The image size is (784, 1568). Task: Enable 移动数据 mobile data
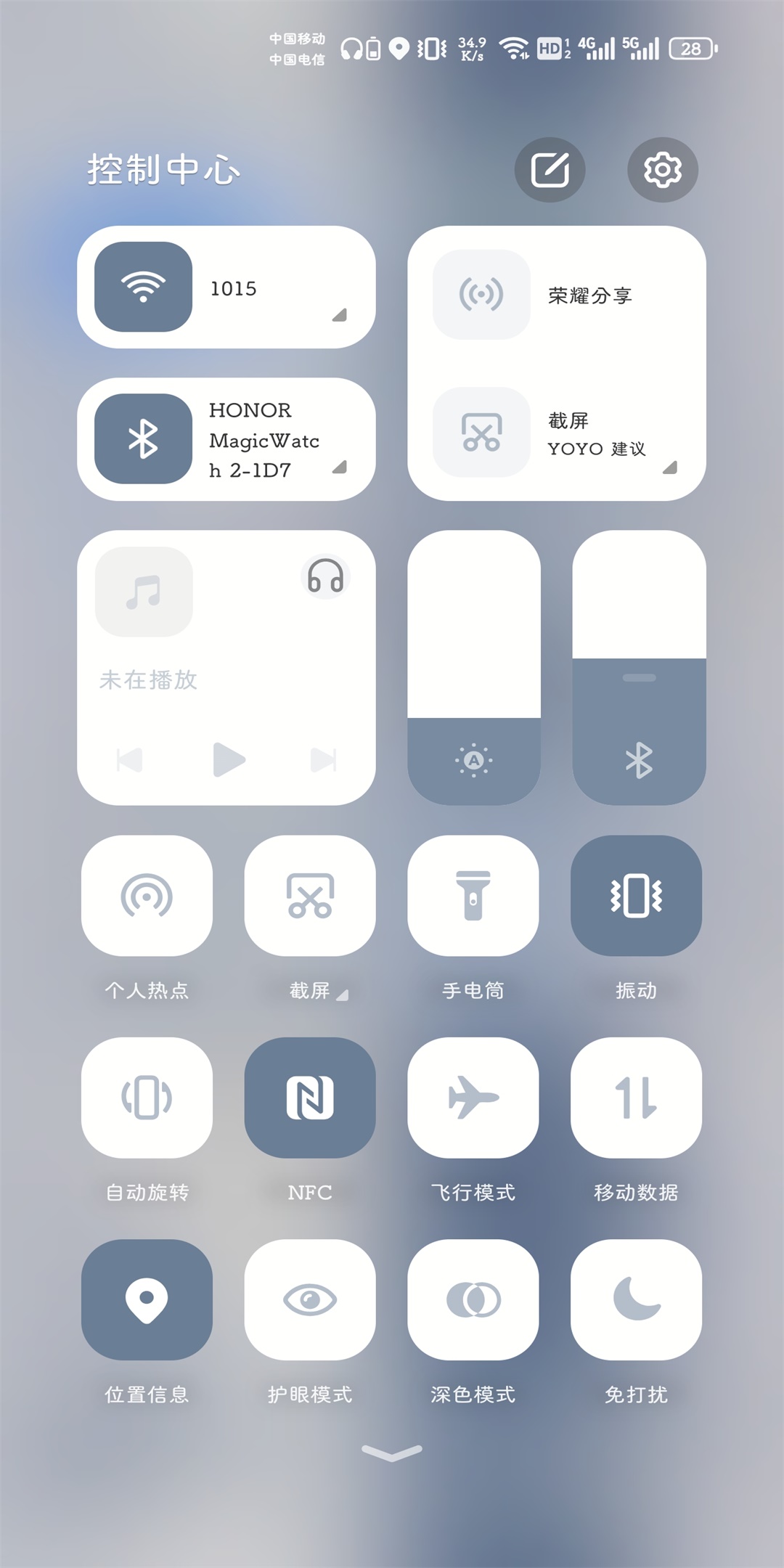click(636, 1098)
